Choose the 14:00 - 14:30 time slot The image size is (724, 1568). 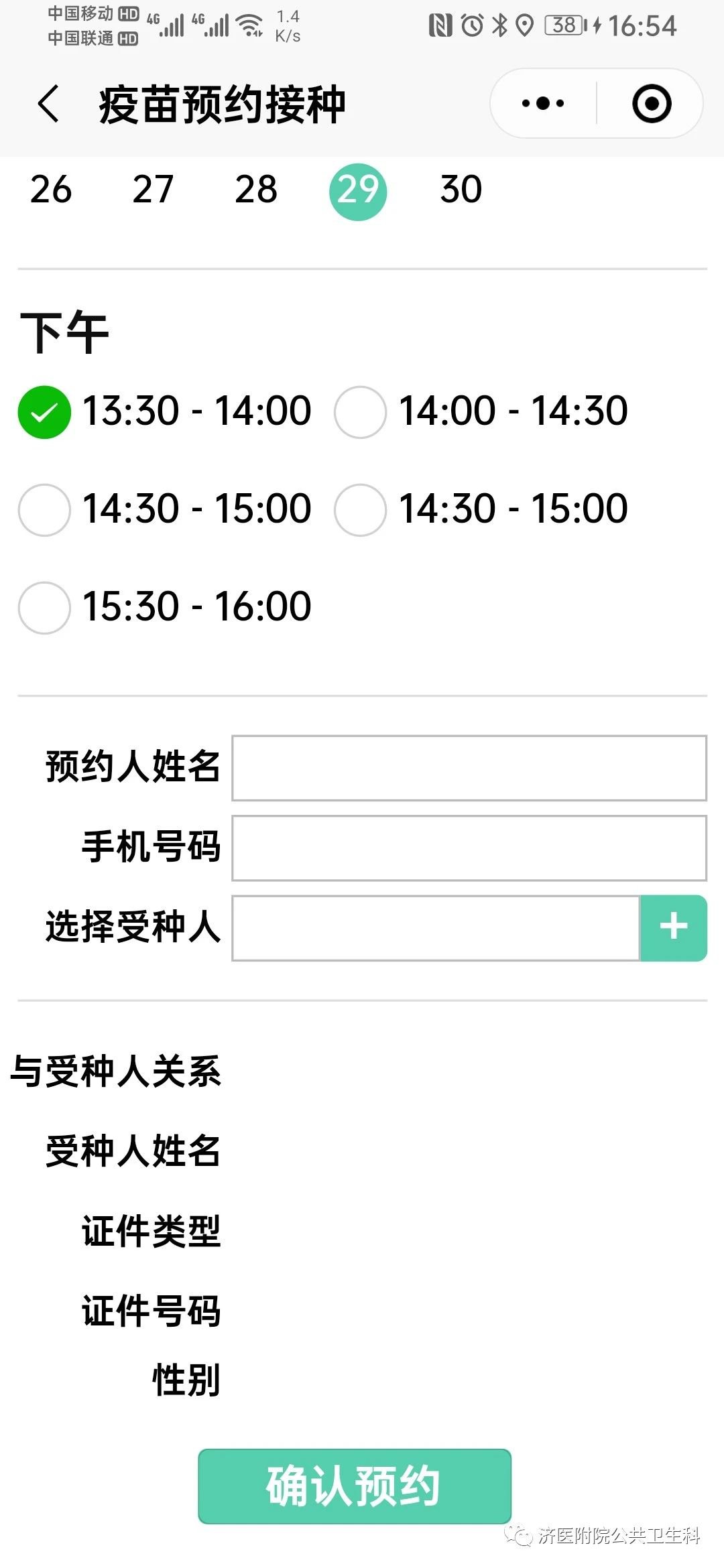click(361, 412)
